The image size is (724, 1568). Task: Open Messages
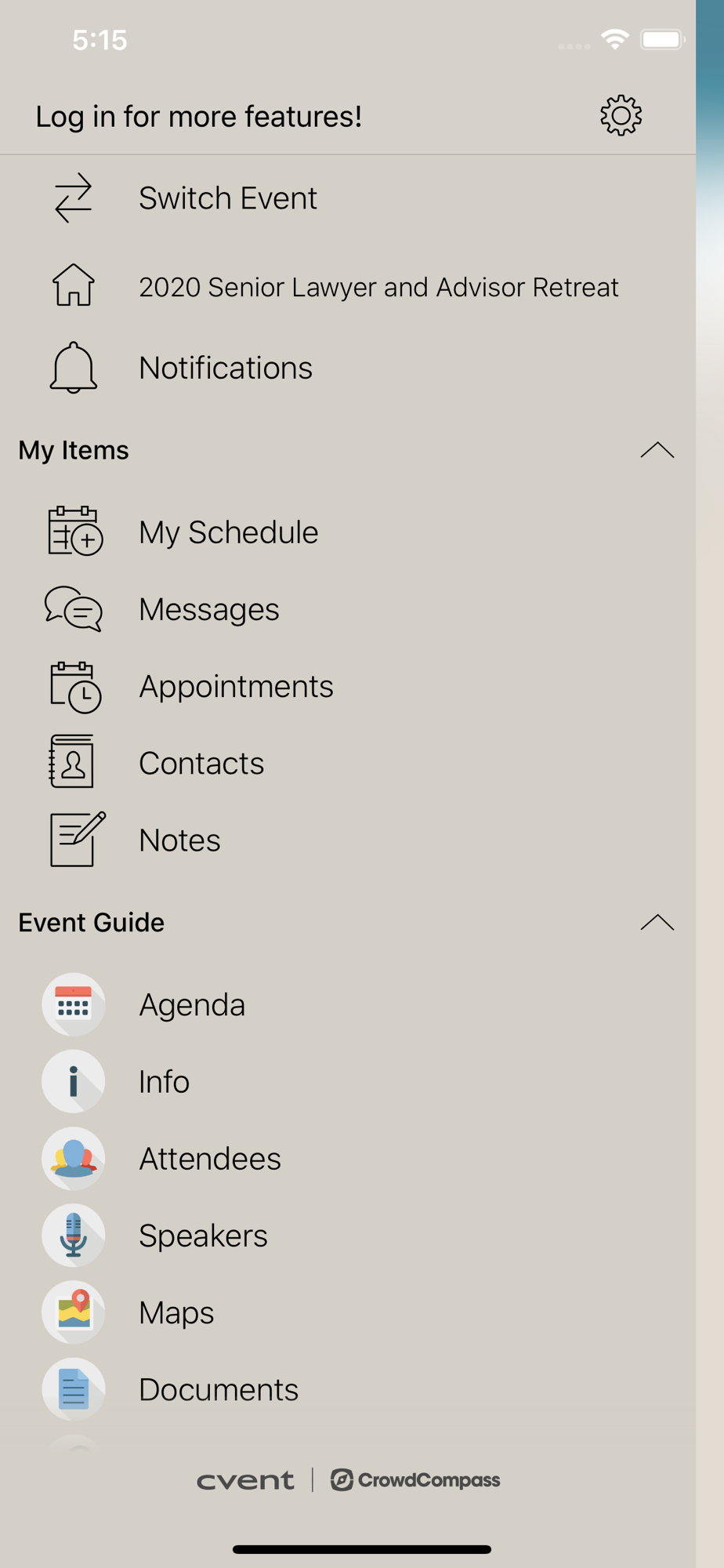(348, 609)
